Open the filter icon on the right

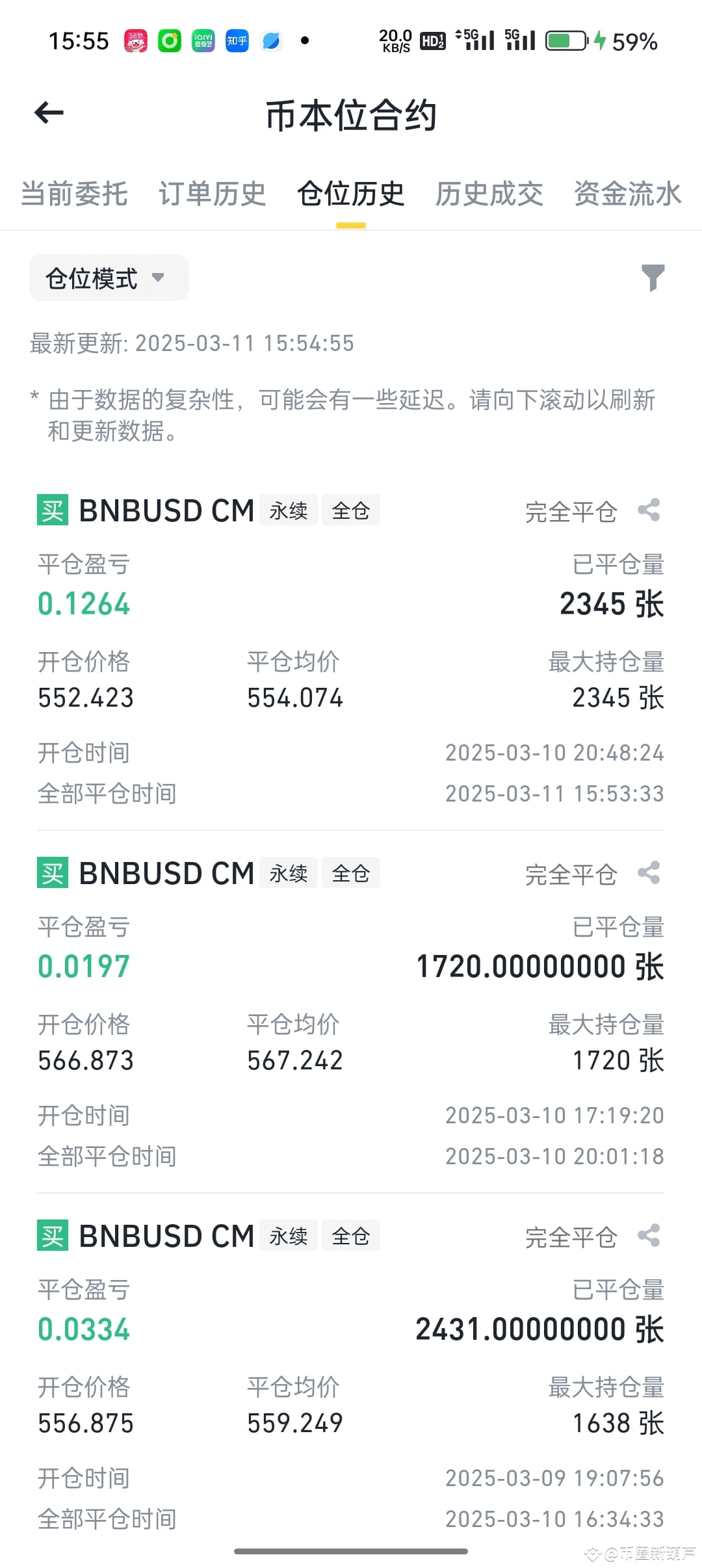(655, 278)
